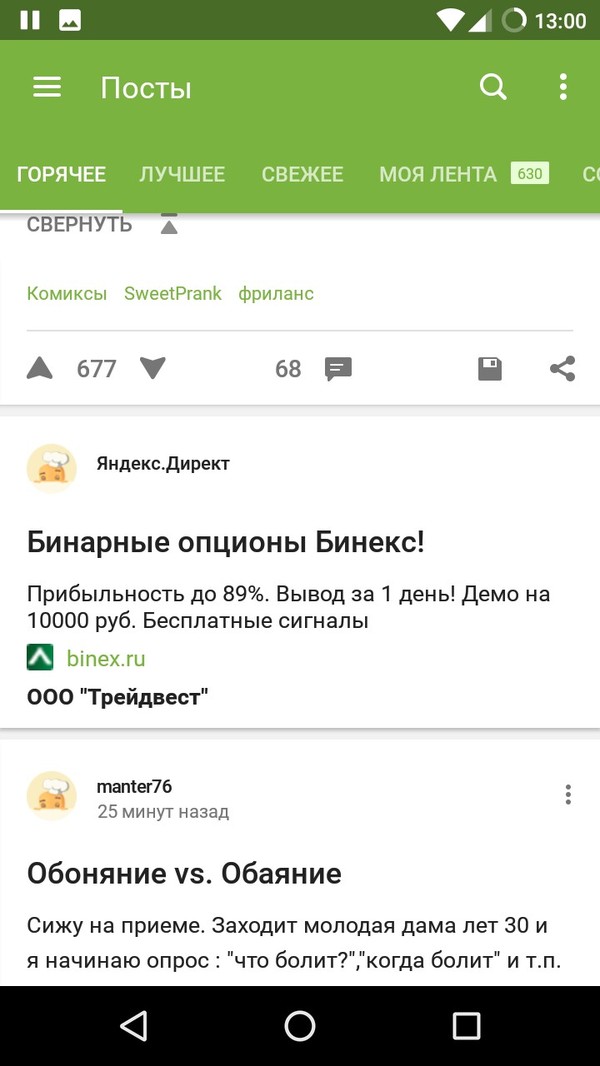Share the post with 677 rating
Image resolution: width=600 pixels, height=1066 pixels.
(562, 369)
